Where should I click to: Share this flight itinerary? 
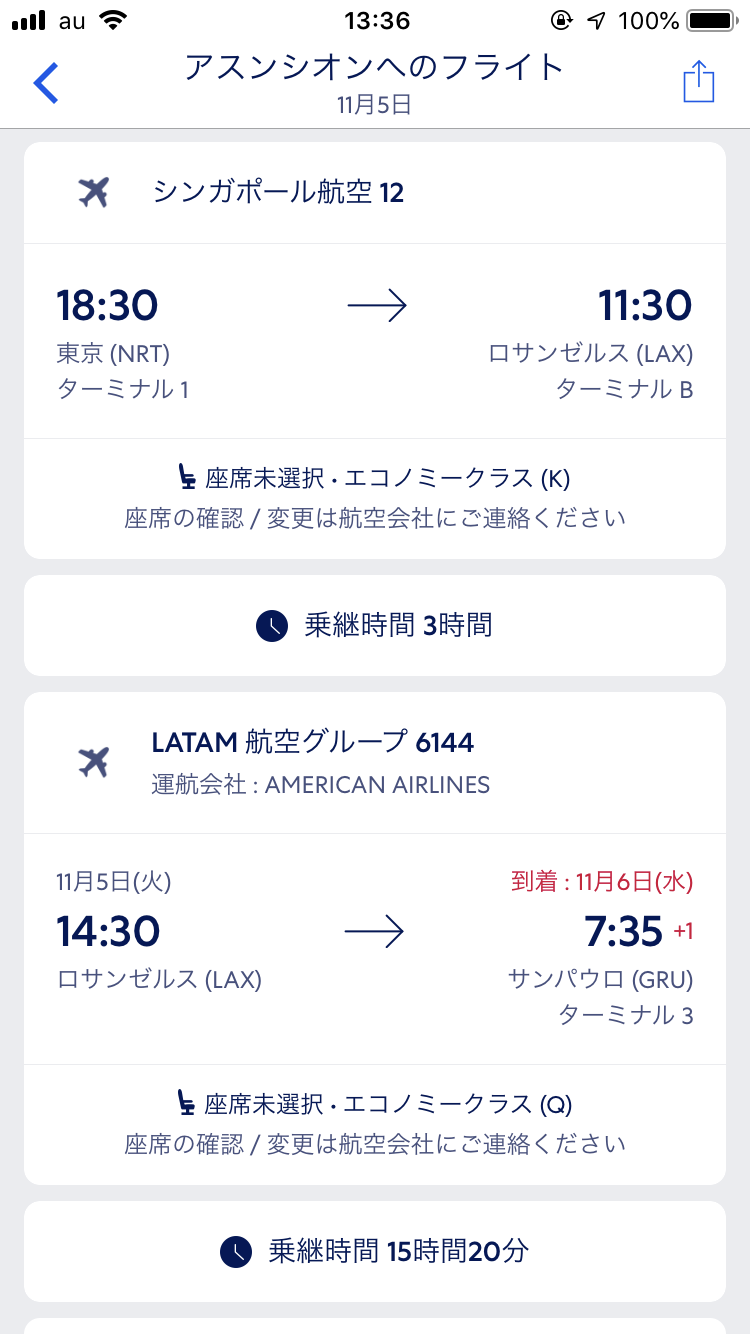[x=699, y=82]
